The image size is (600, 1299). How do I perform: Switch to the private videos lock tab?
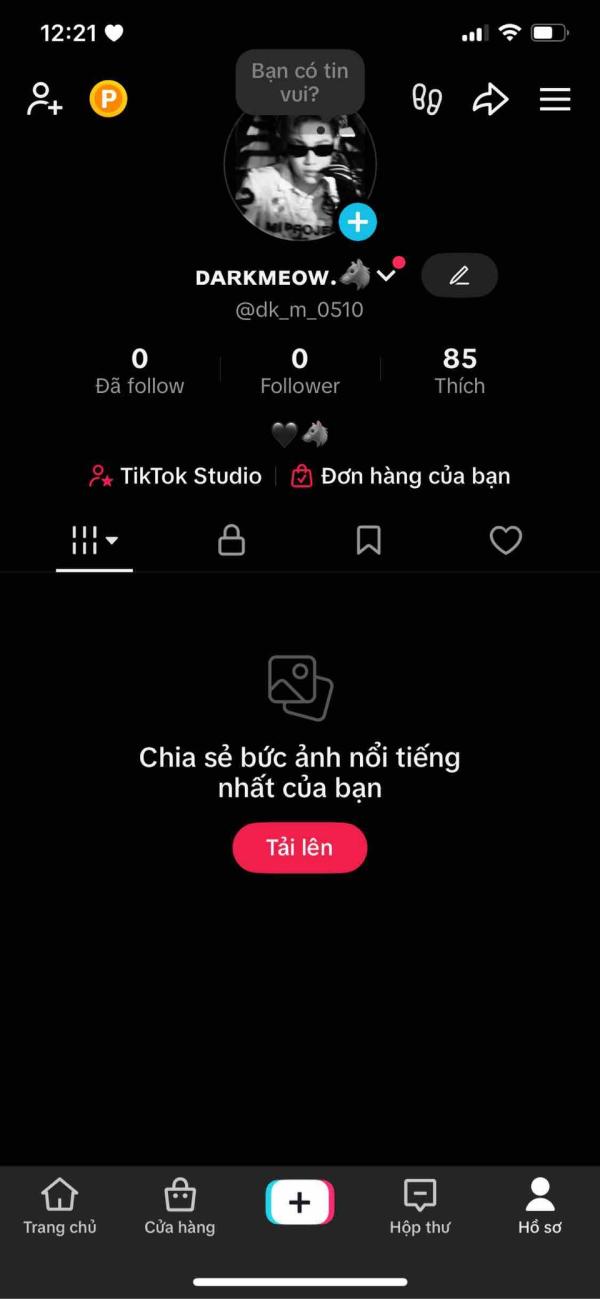231,541
